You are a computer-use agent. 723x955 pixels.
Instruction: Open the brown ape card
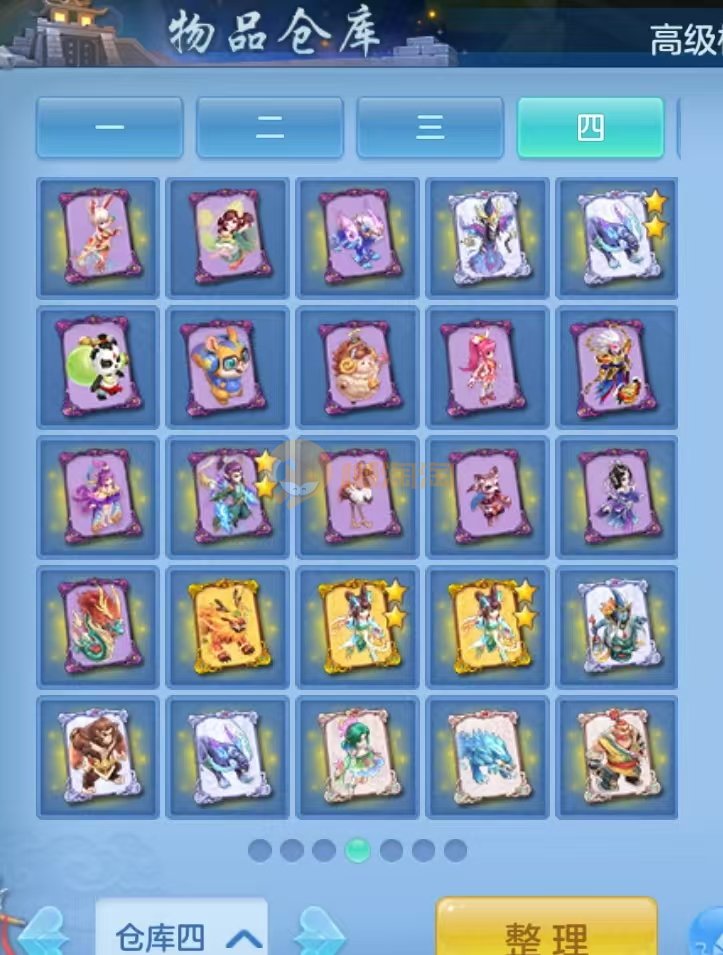coord(98,757)
